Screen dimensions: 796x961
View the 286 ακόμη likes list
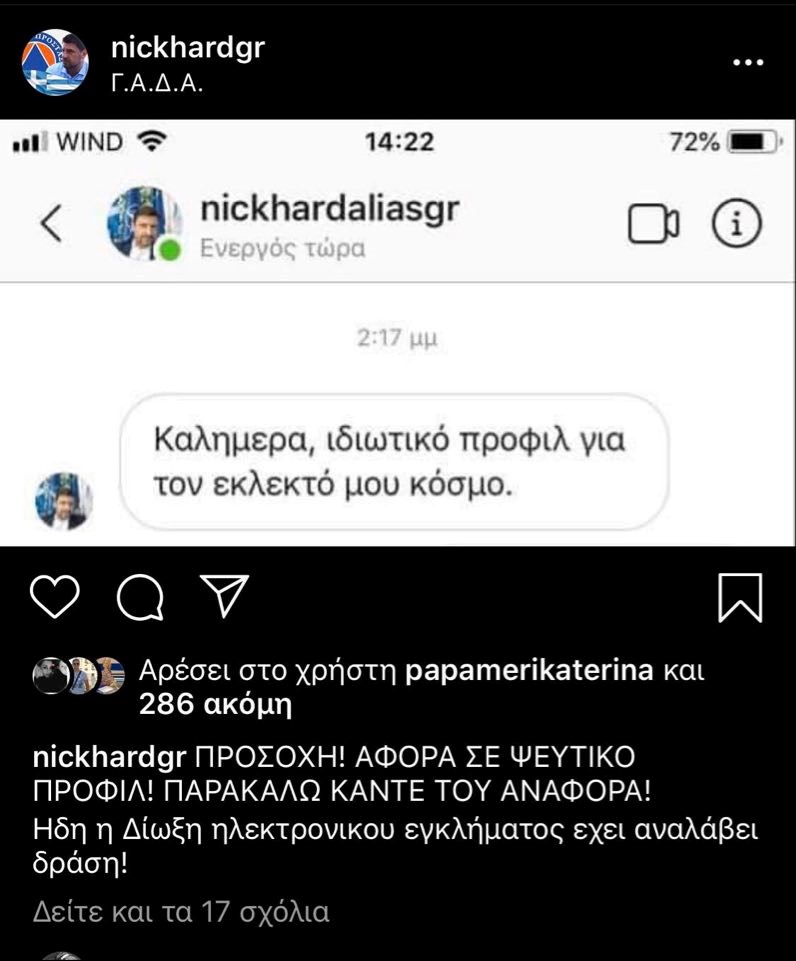pos(214,705)
